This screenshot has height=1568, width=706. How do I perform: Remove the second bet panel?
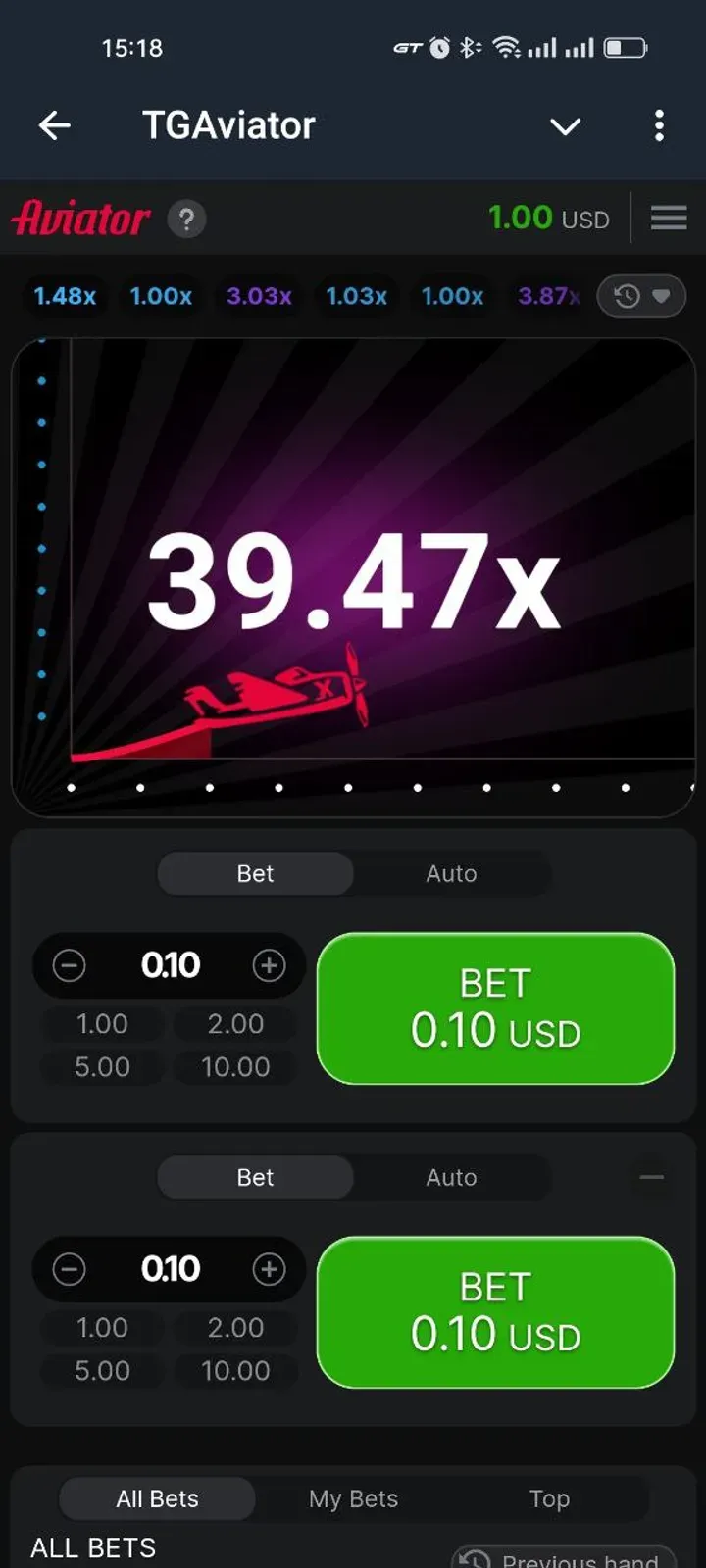[x=651, y=1177]
